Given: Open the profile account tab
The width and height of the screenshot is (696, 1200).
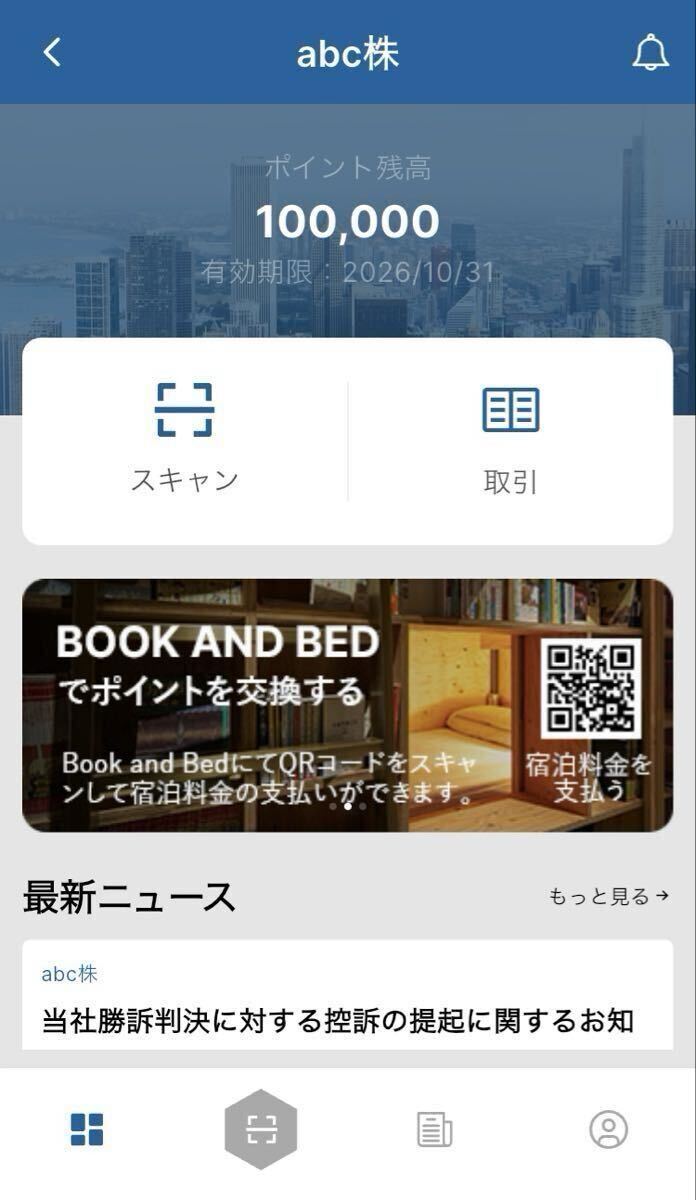Looking at the screenshot, I should pos(608,1130).
